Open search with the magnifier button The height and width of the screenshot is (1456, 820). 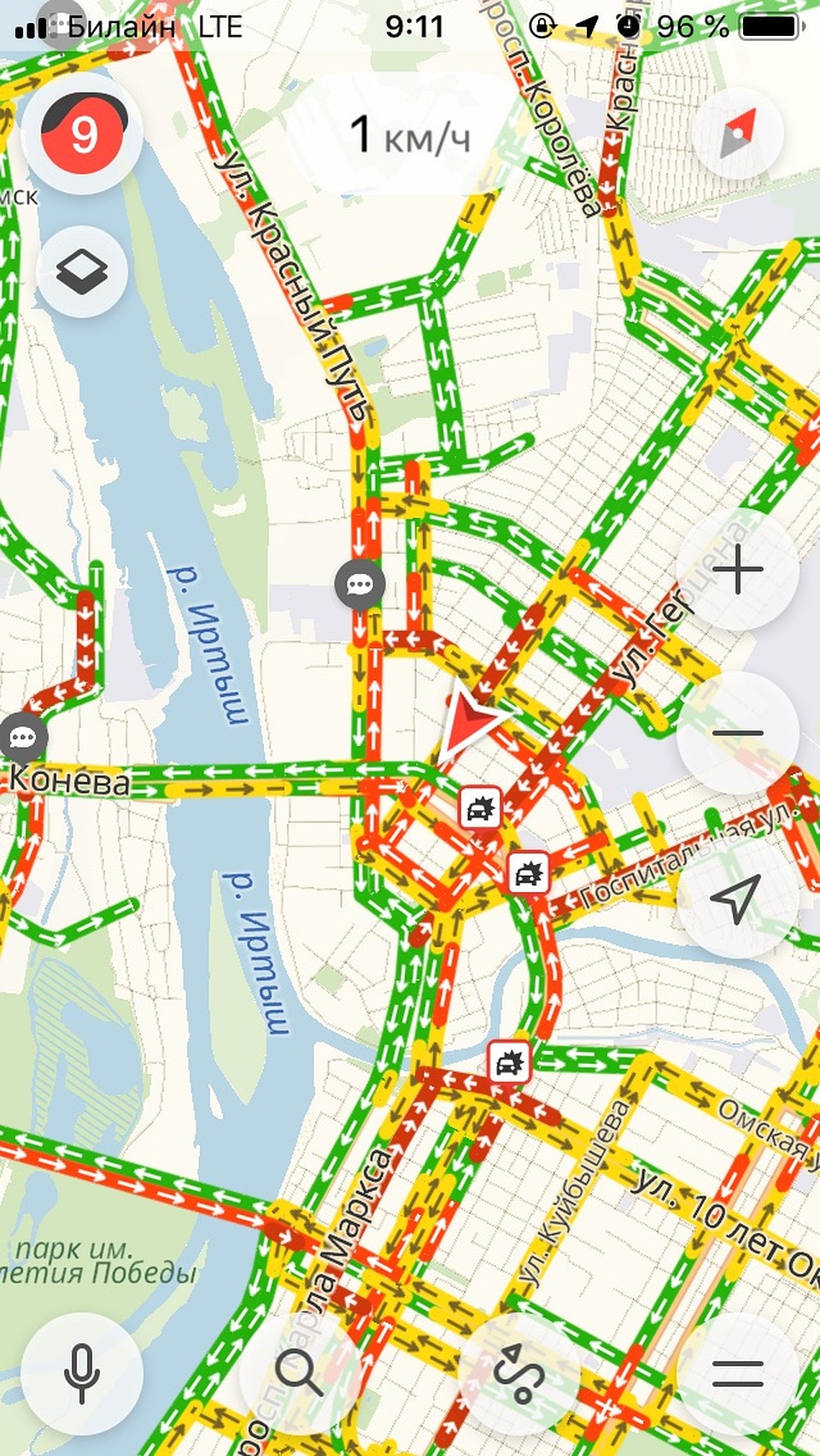tap(300, 1374)
